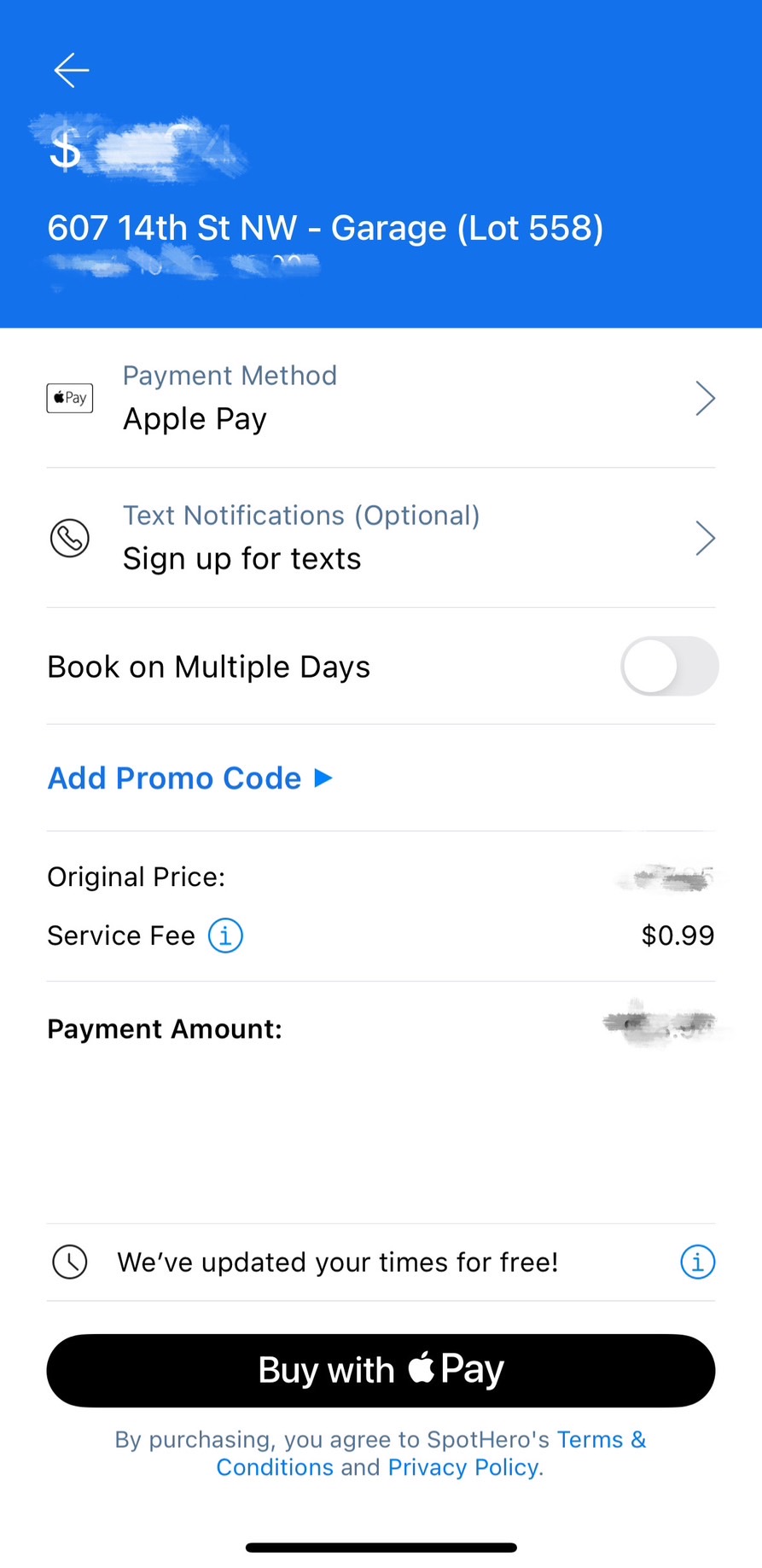Tap Buy with Apple Pay
This screenshot has height=1568, width=762.
pyautogui.click(x=381, y=1370)
